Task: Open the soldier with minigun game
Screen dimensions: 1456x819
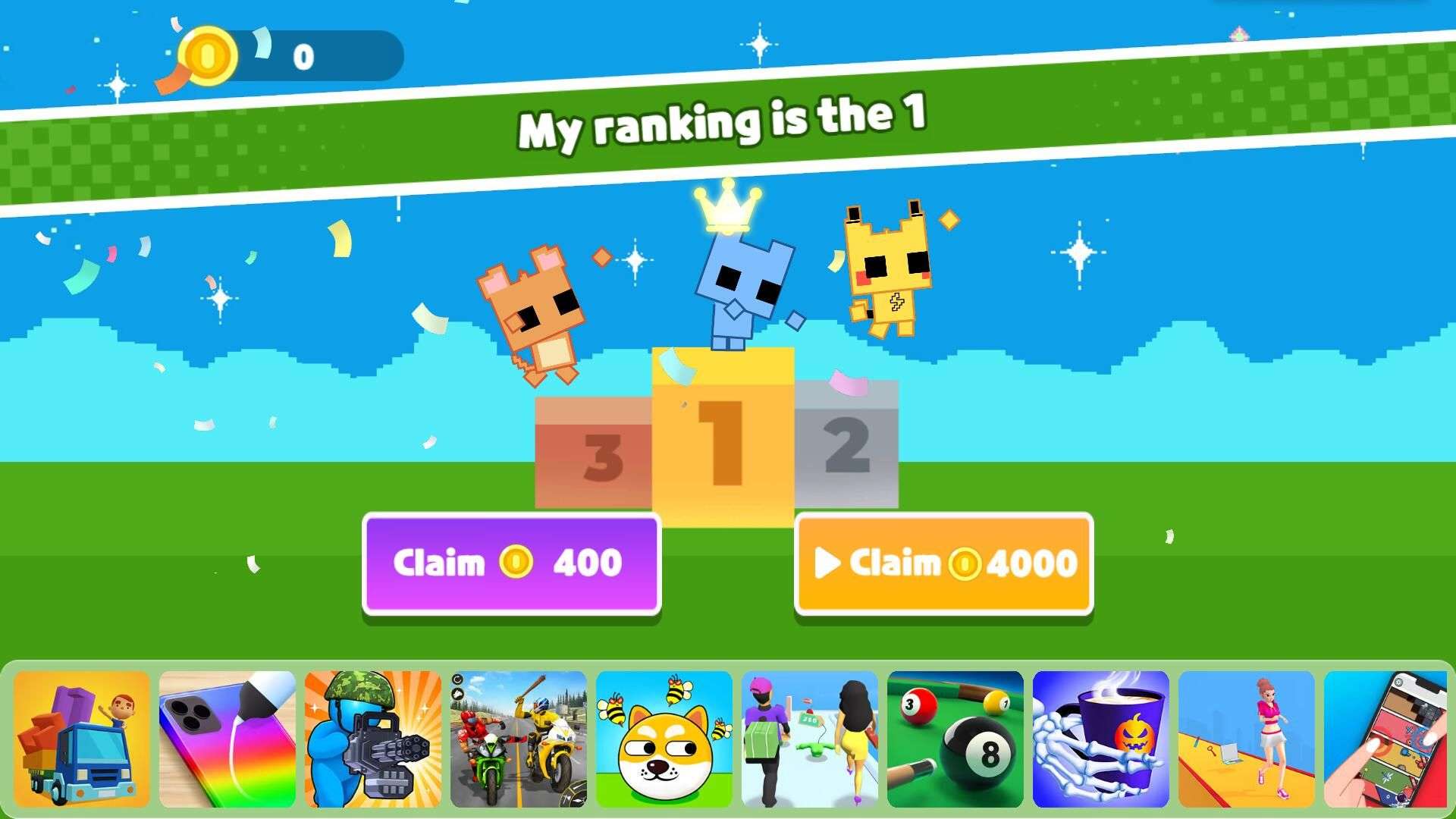Action: (x=373, y=739)
